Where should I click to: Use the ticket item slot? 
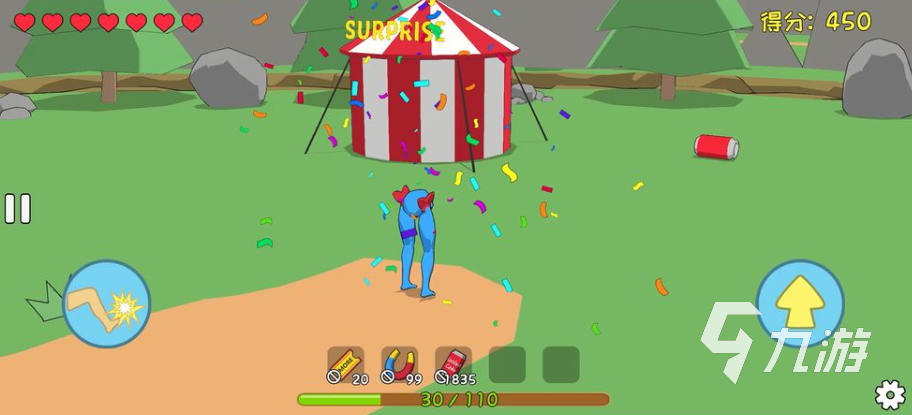tap(346, 363)
